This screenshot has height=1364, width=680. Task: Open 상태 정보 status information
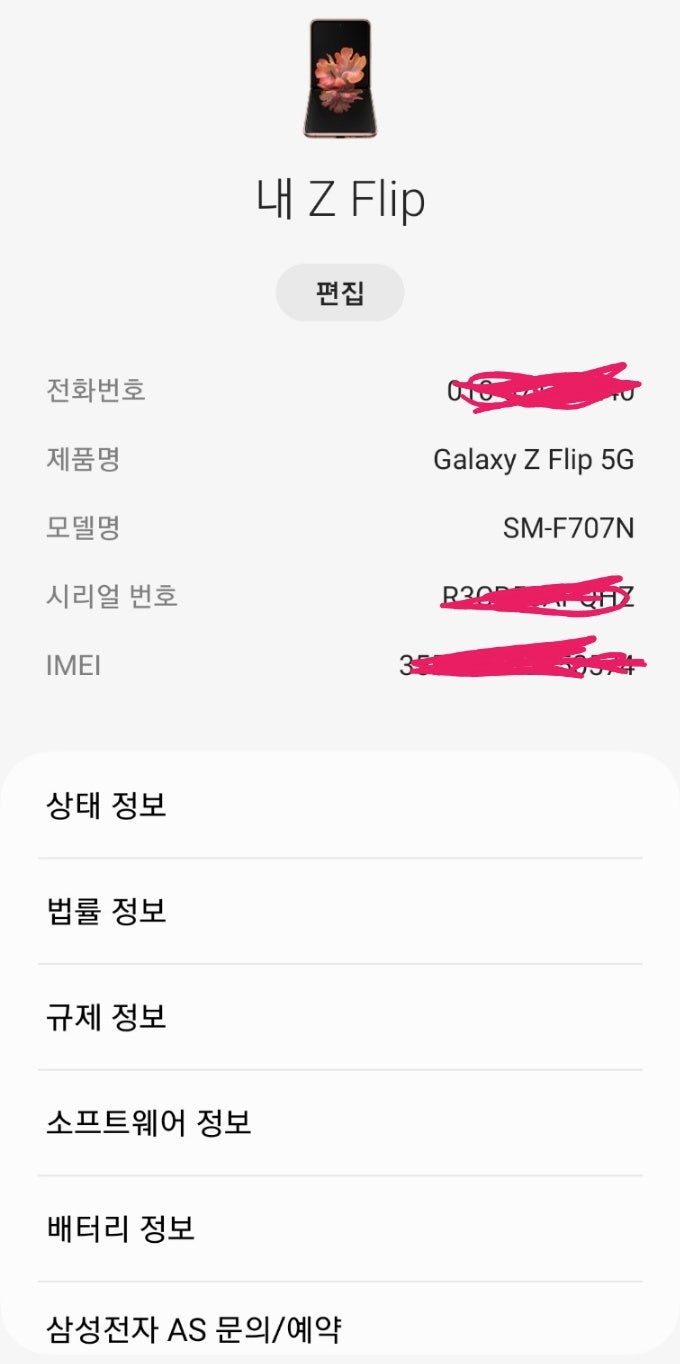(x=340, y=806)
